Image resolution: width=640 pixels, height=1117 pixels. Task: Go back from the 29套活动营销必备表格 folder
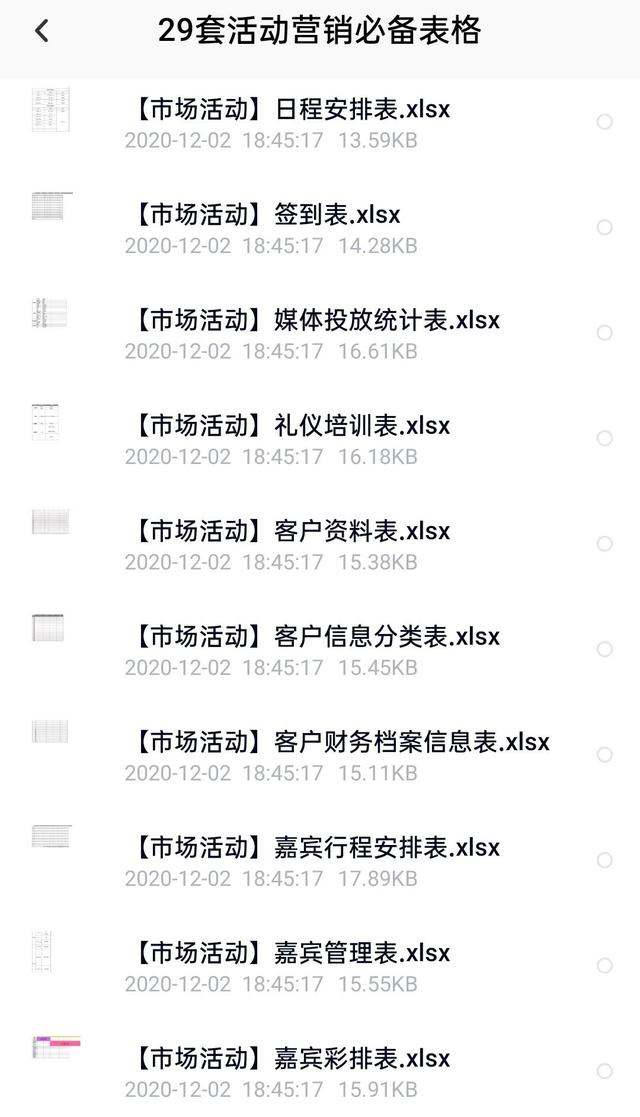pyautogui.click(x=41, y=31)
